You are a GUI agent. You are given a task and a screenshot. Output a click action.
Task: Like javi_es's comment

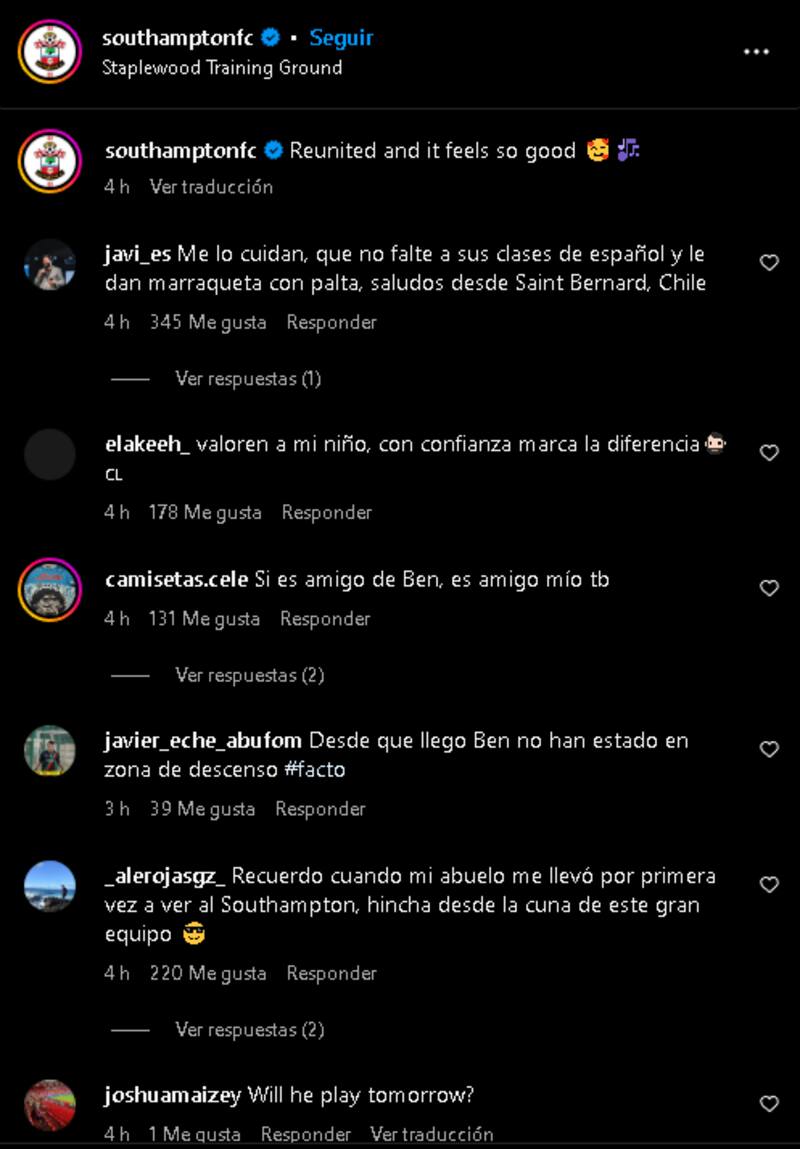pos(769,263)
